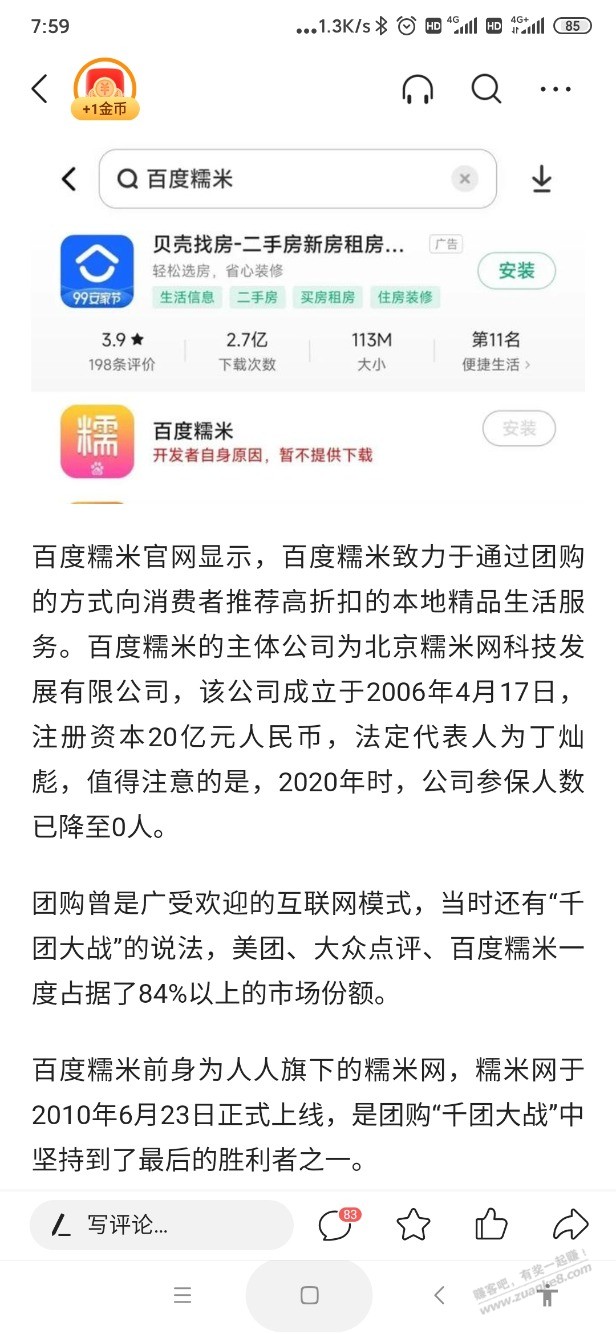
Task: Write a comment in 写评论 field
Action: [160, 1224]
